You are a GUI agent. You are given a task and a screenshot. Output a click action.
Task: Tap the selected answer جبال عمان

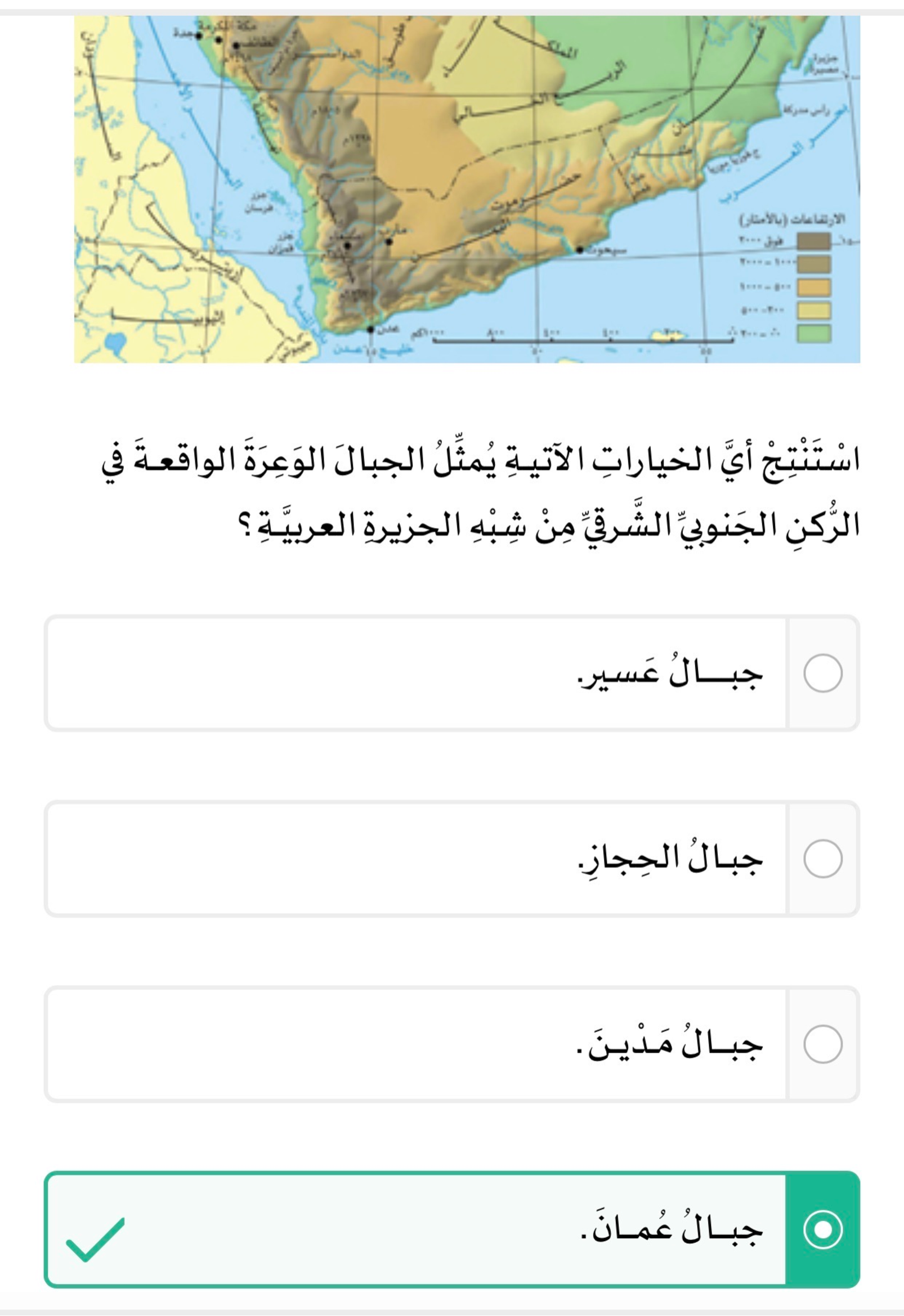[822, 1229]
